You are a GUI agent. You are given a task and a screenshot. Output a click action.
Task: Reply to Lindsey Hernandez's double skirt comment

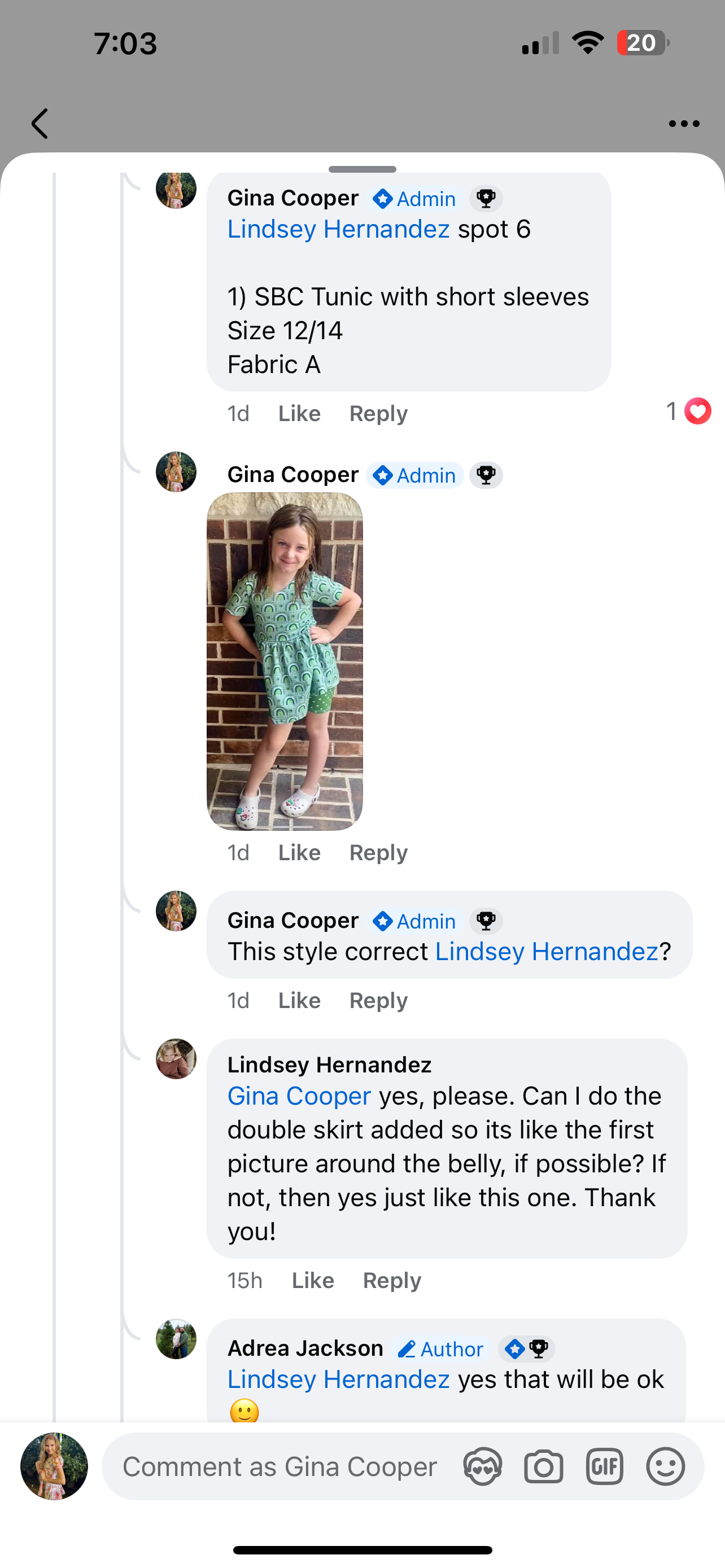[392, 1280]
